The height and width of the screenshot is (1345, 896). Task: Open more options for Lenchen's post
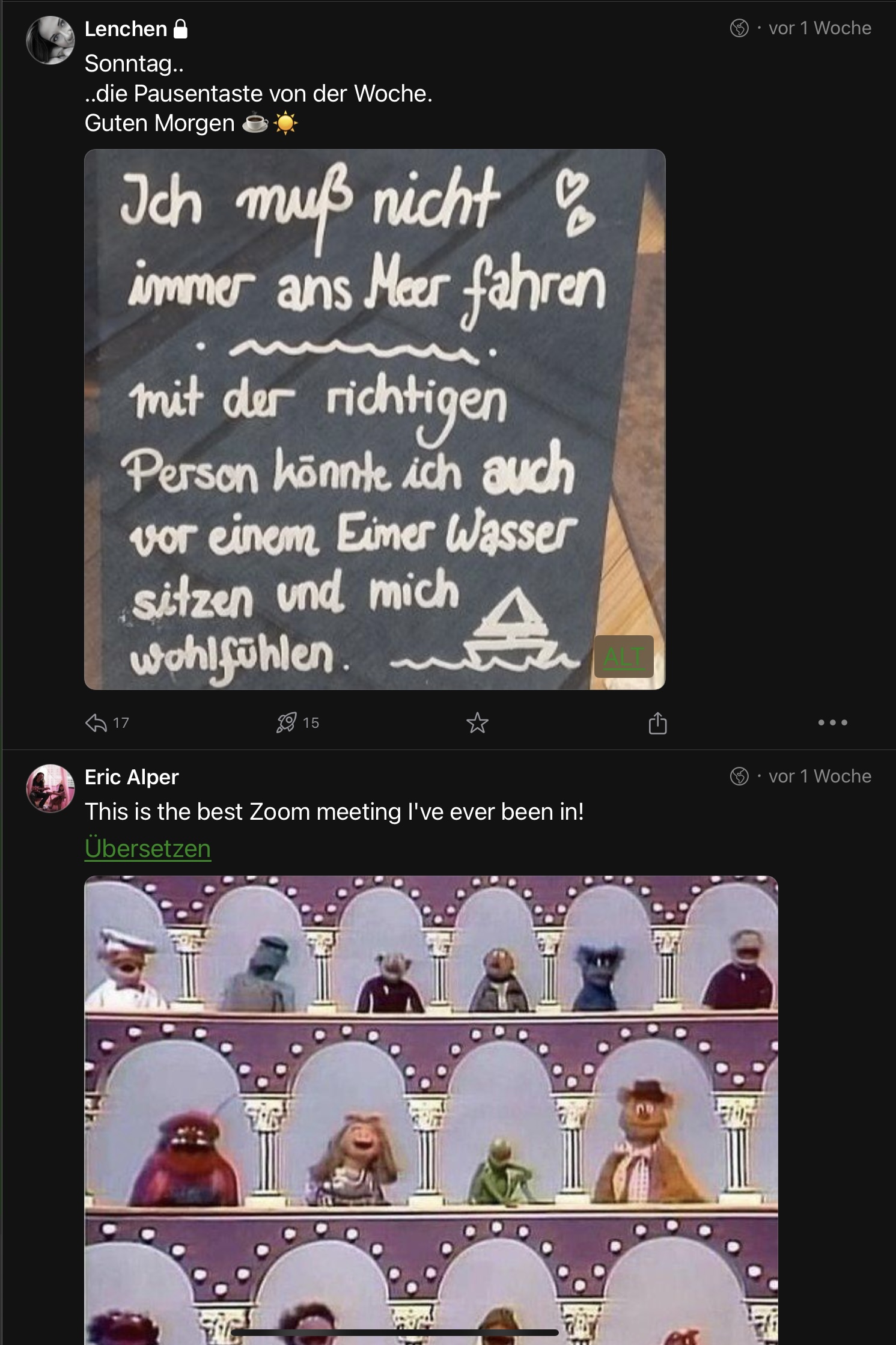(x=832, y=722)
